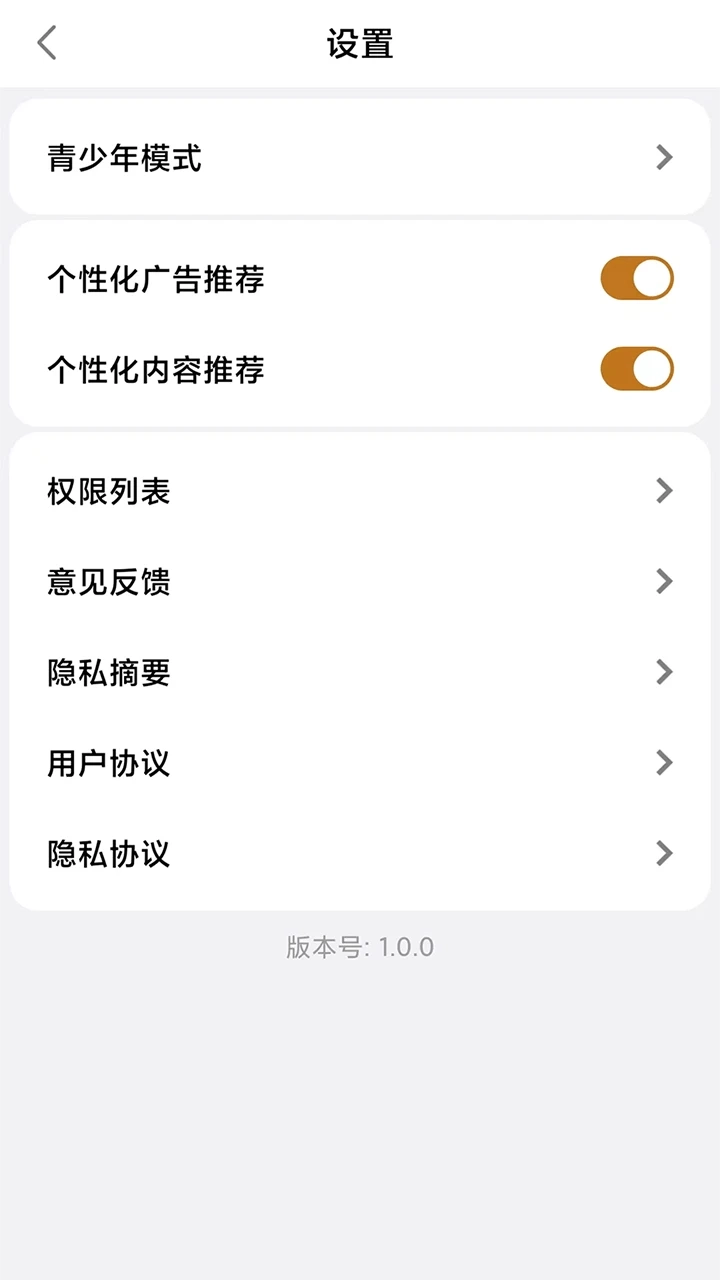Open 意见反馈 to send feedback

tap(360, 582)
